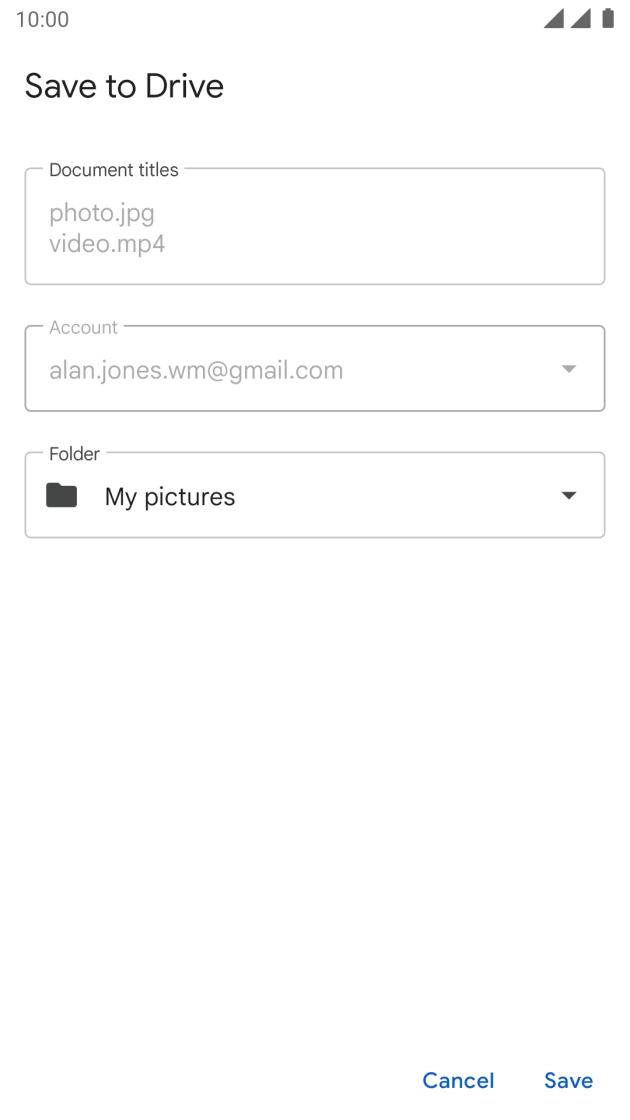Image resolution: width=630 pixels, height=1120 pixels.
Task: Edit the Document titles field
Action: click(314, 228)
